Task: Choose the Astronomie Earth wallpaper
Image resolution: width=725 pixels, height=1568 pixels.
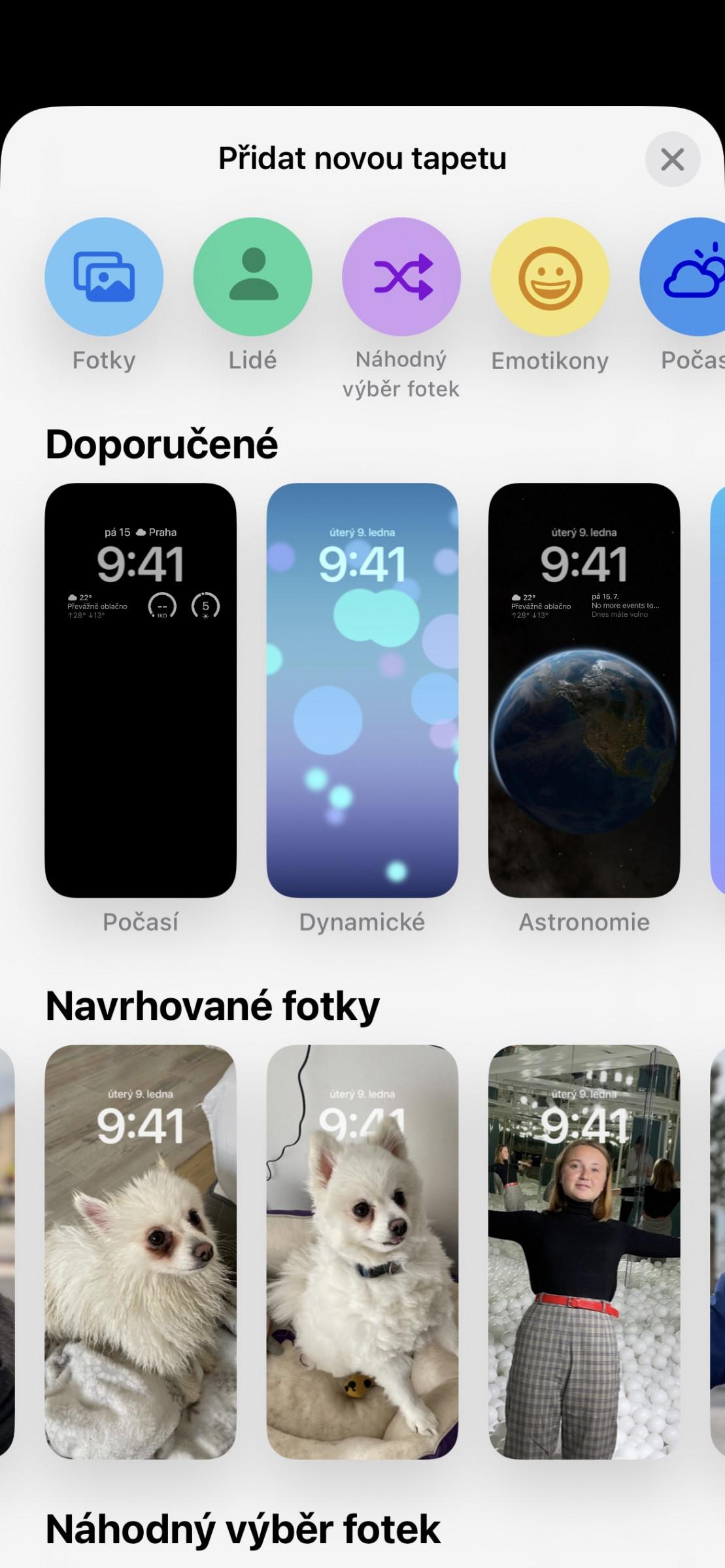Action: 584,690
